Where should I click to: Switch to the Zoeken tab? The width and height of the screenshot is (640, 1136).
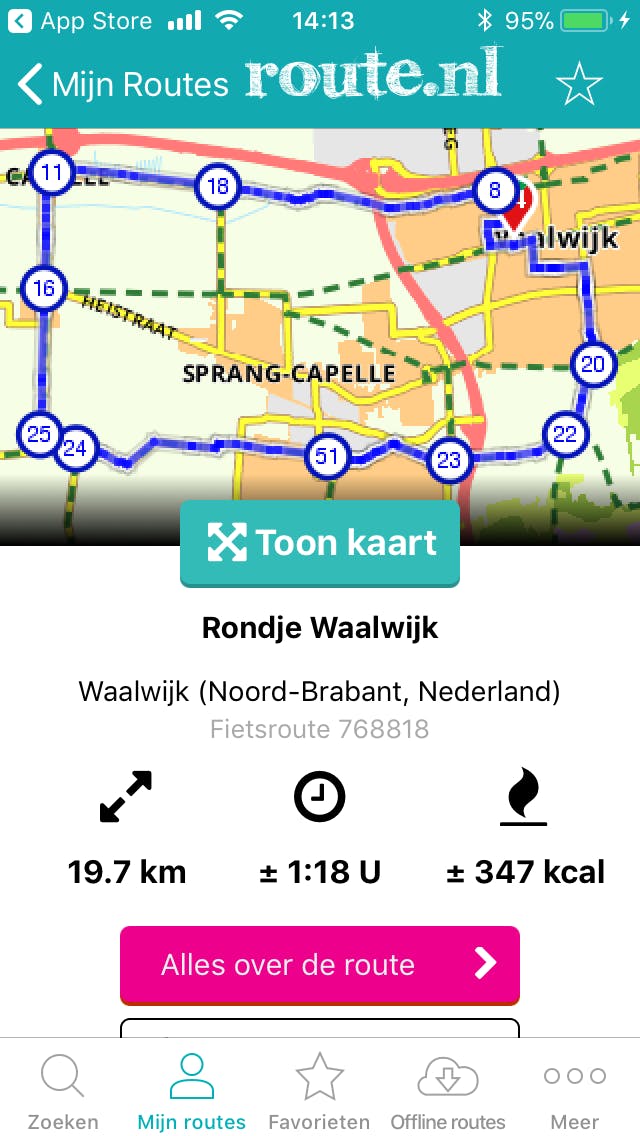coord(63,1092)
